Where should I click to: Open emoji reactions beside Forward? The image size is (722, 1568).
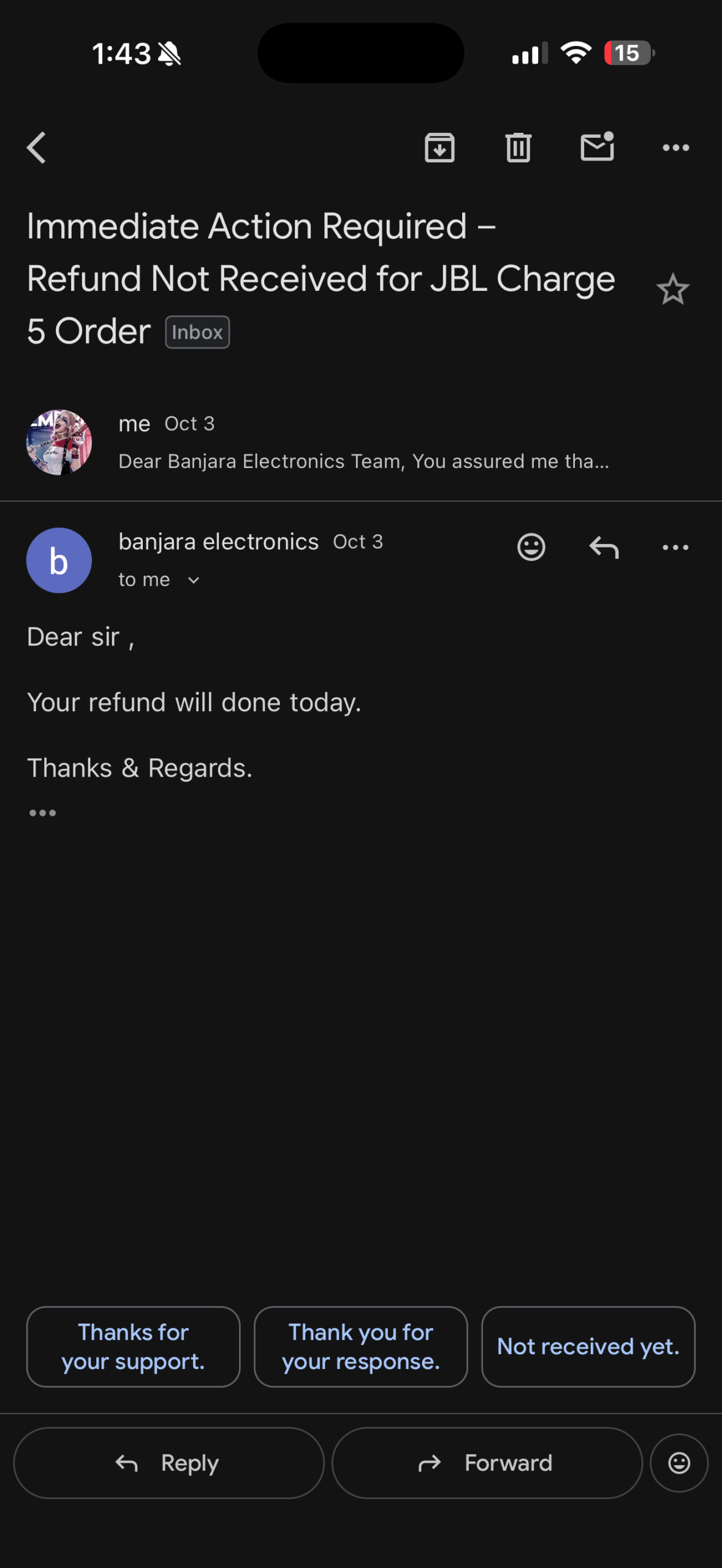[x=678, y=1463]
